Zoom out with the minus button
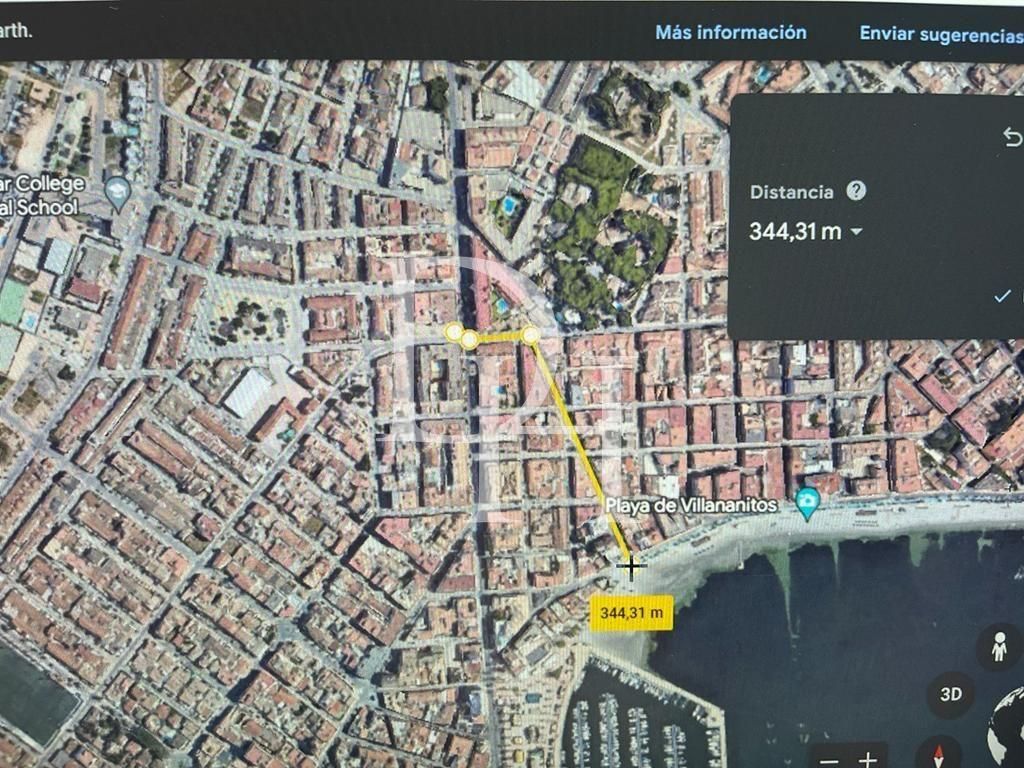Image resolution: width=1024 pixels, height=768 pixels. click(x=830, y=759)
